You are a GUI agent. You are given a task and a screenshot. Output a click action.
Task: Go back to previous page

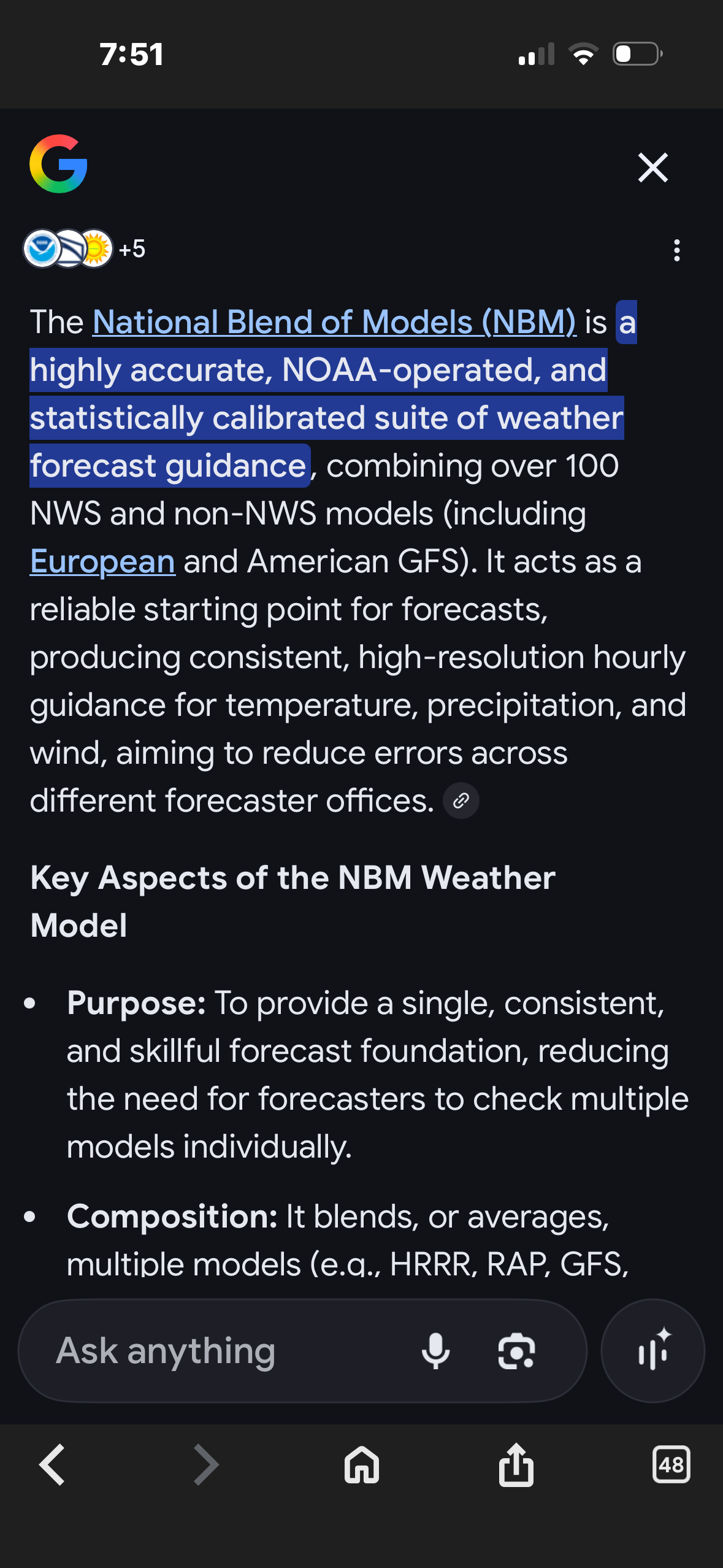click(x=53, y=1465)
